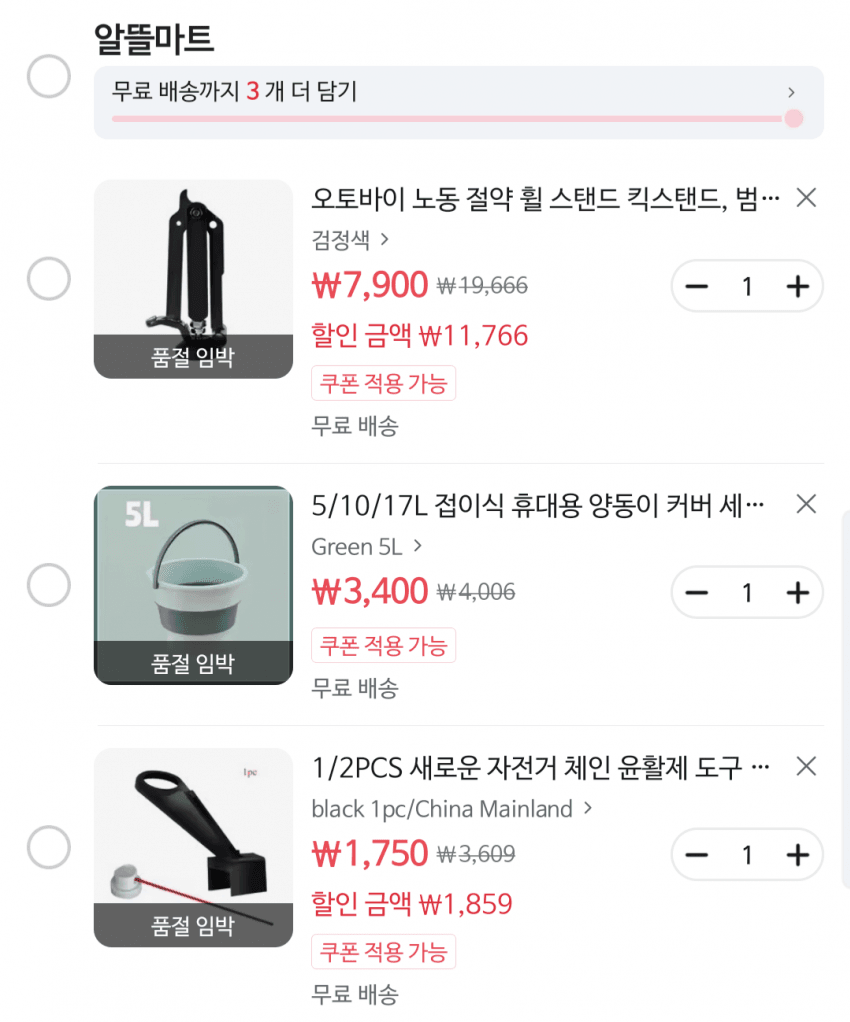Decrease quantity of the 오토바이 킥스탠드
This screenshot has width=850, height=1022.
697,287
